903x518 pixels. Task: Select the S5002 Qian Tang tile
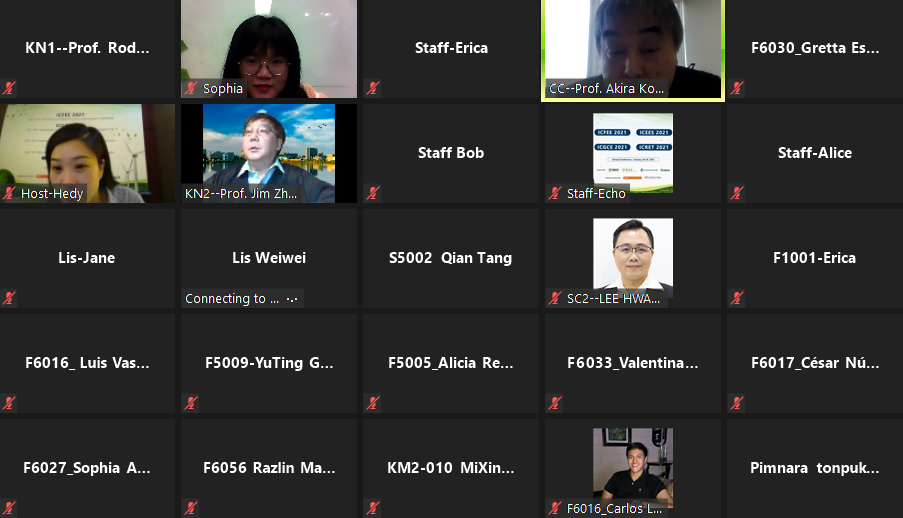[x=450, y=258]
